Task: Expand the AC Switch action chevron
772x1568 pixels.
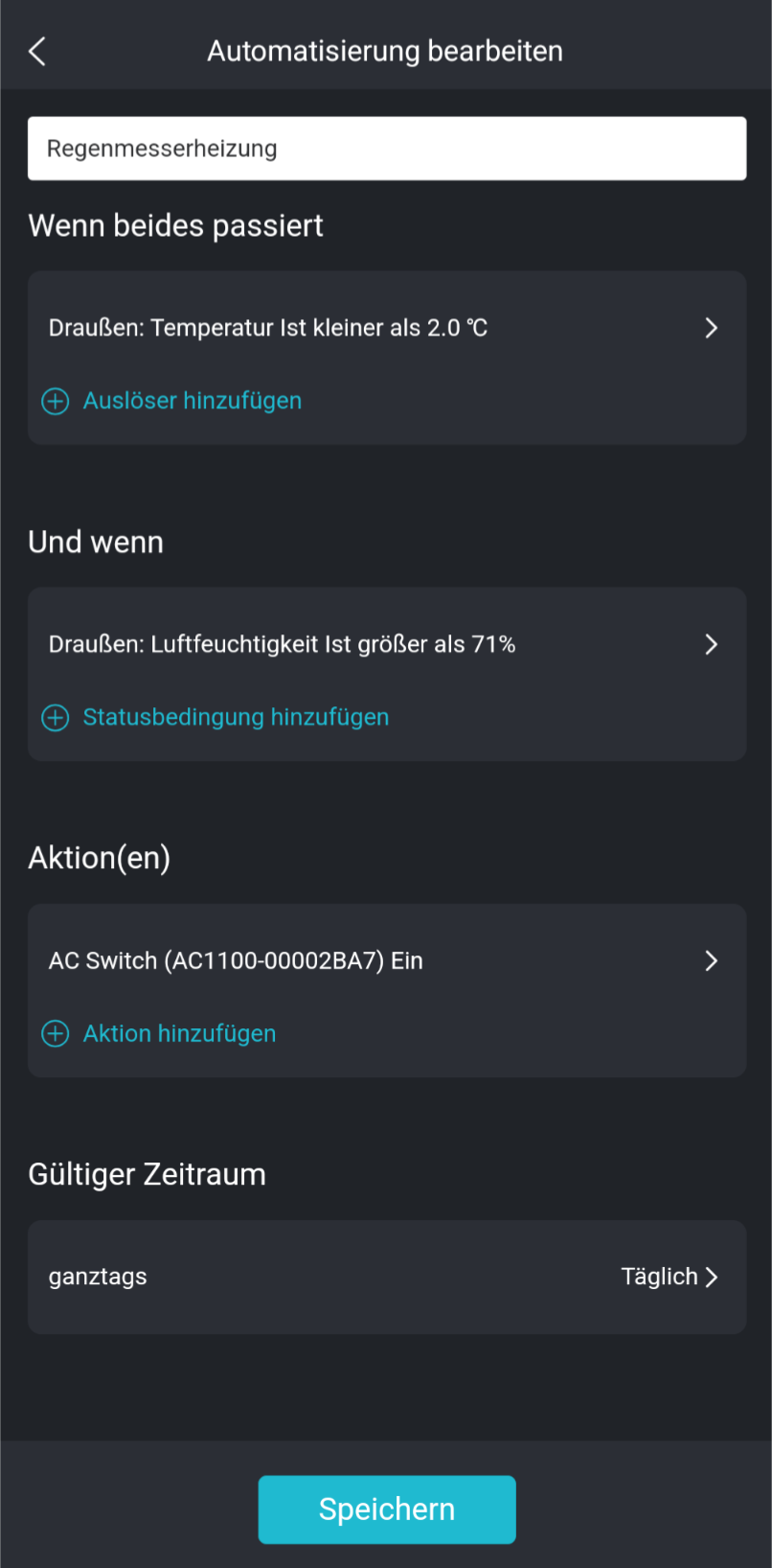Action: (712, 960)
